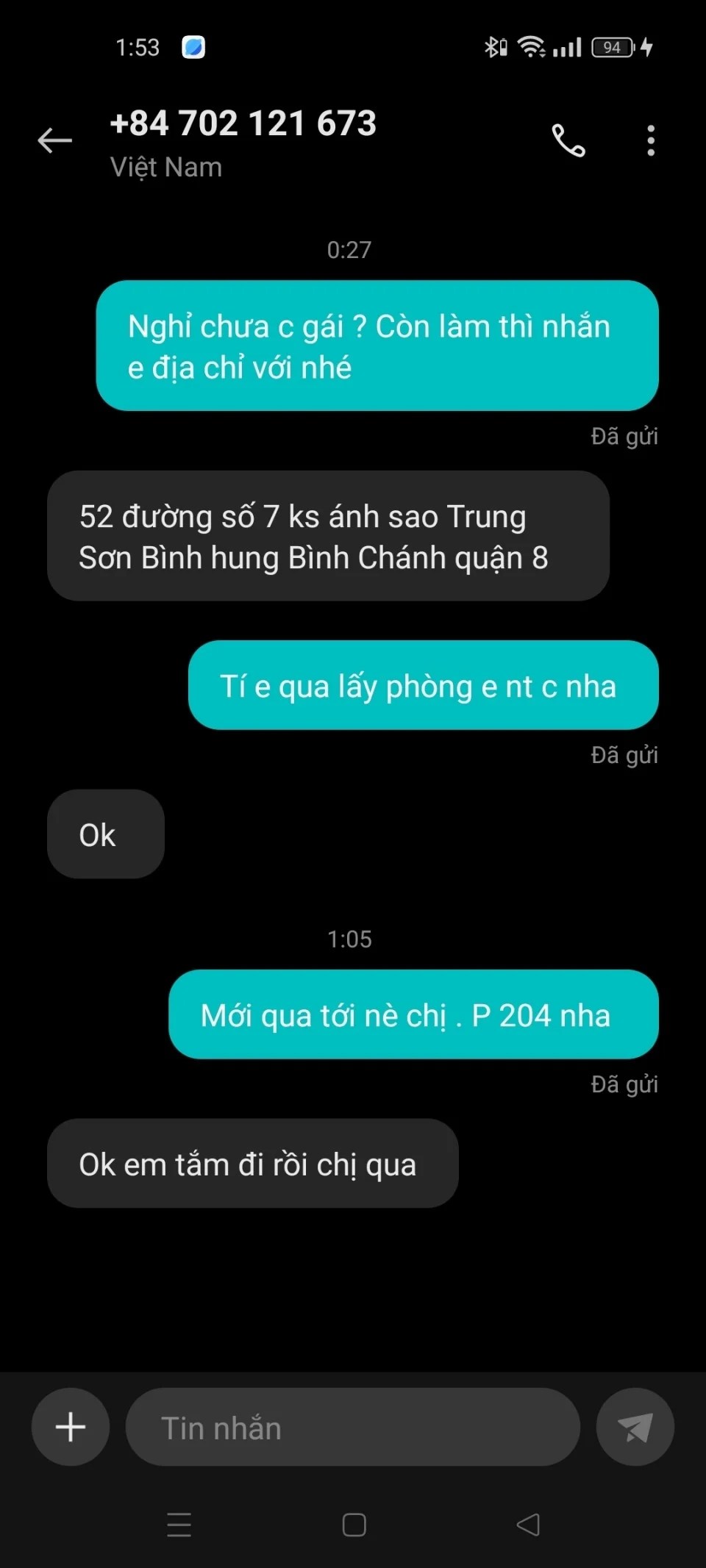Send the message with paper plane icon

tap(635, 1427)
